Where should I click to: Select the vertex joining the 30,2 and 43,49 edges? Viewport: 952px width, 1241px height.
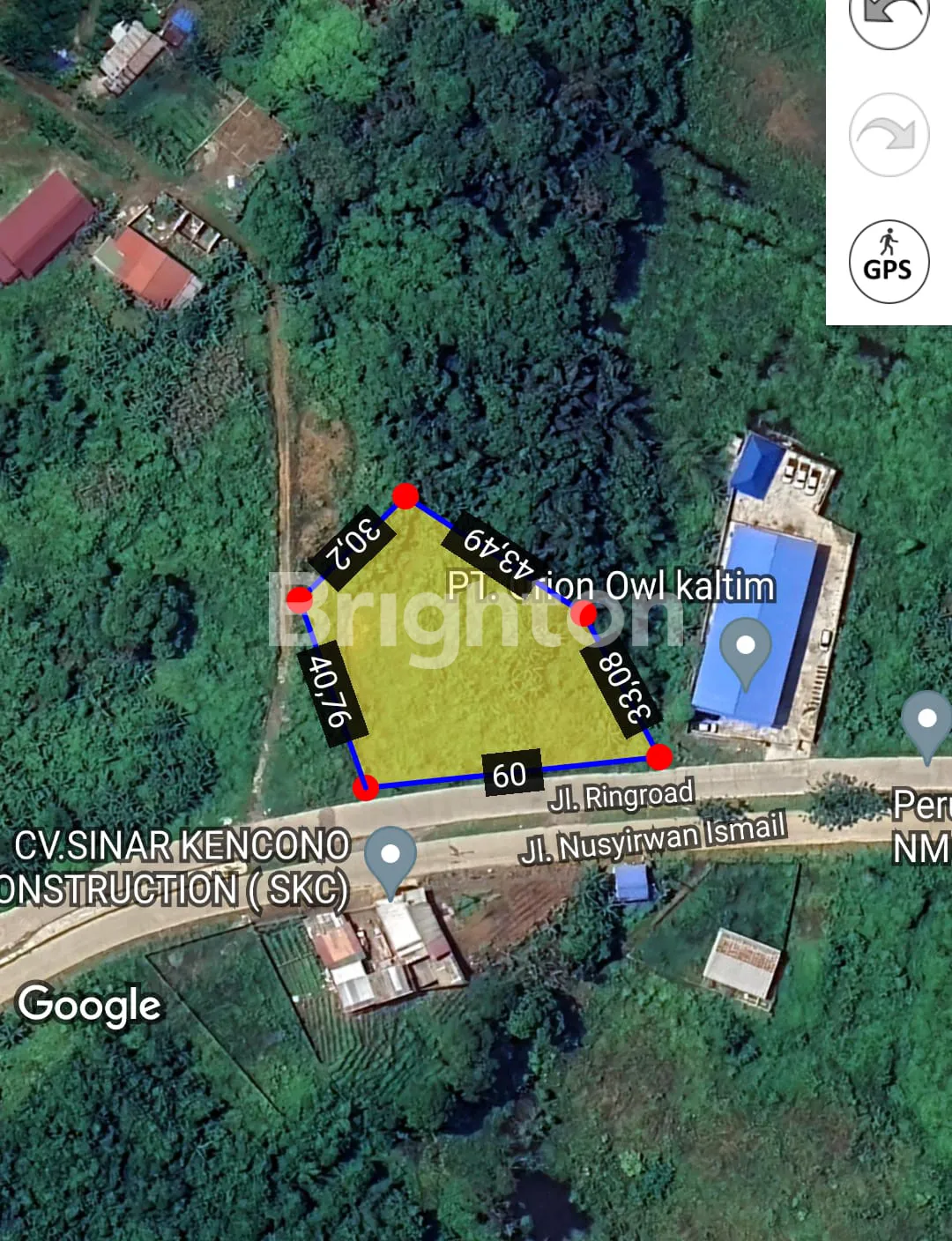pos(405,496)
